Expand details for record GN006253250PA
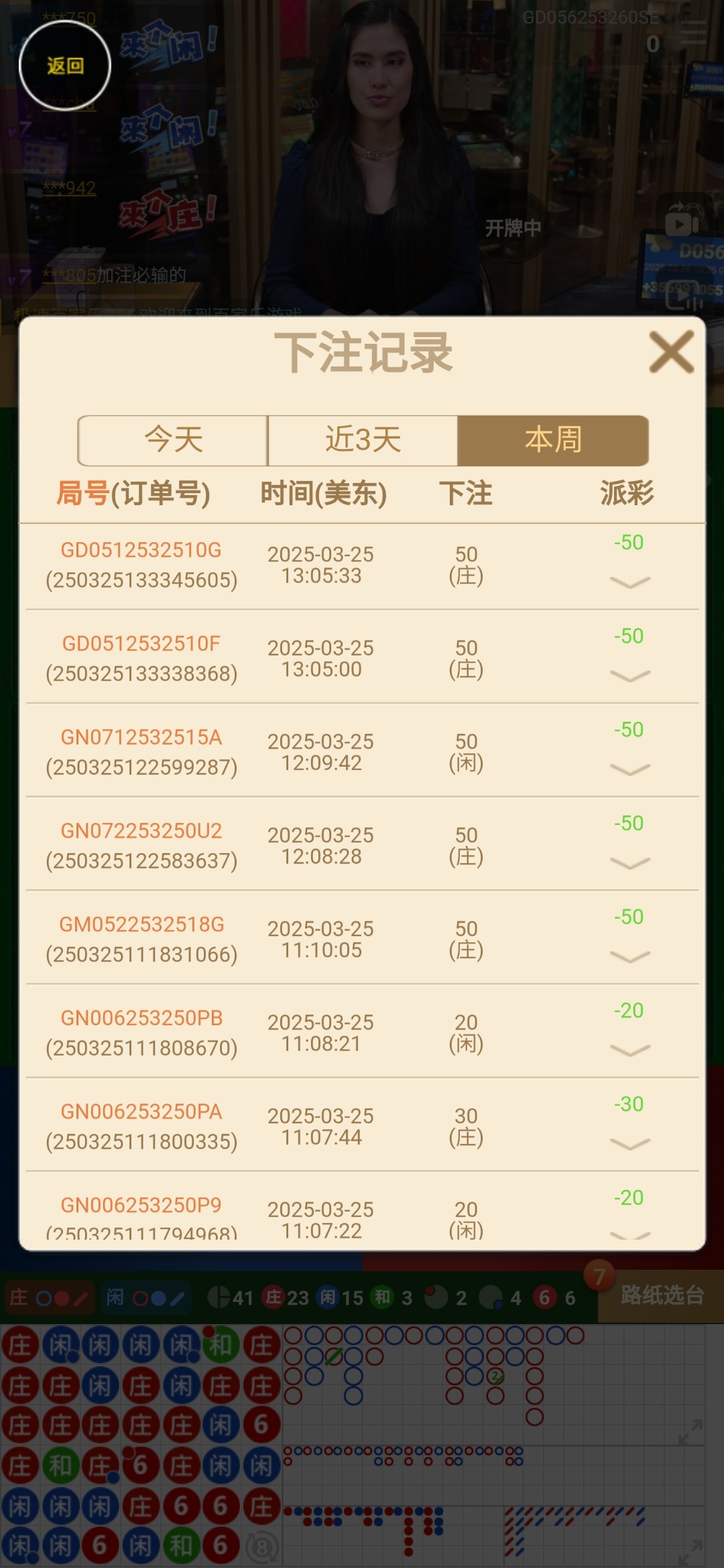 coord(629,1144)
